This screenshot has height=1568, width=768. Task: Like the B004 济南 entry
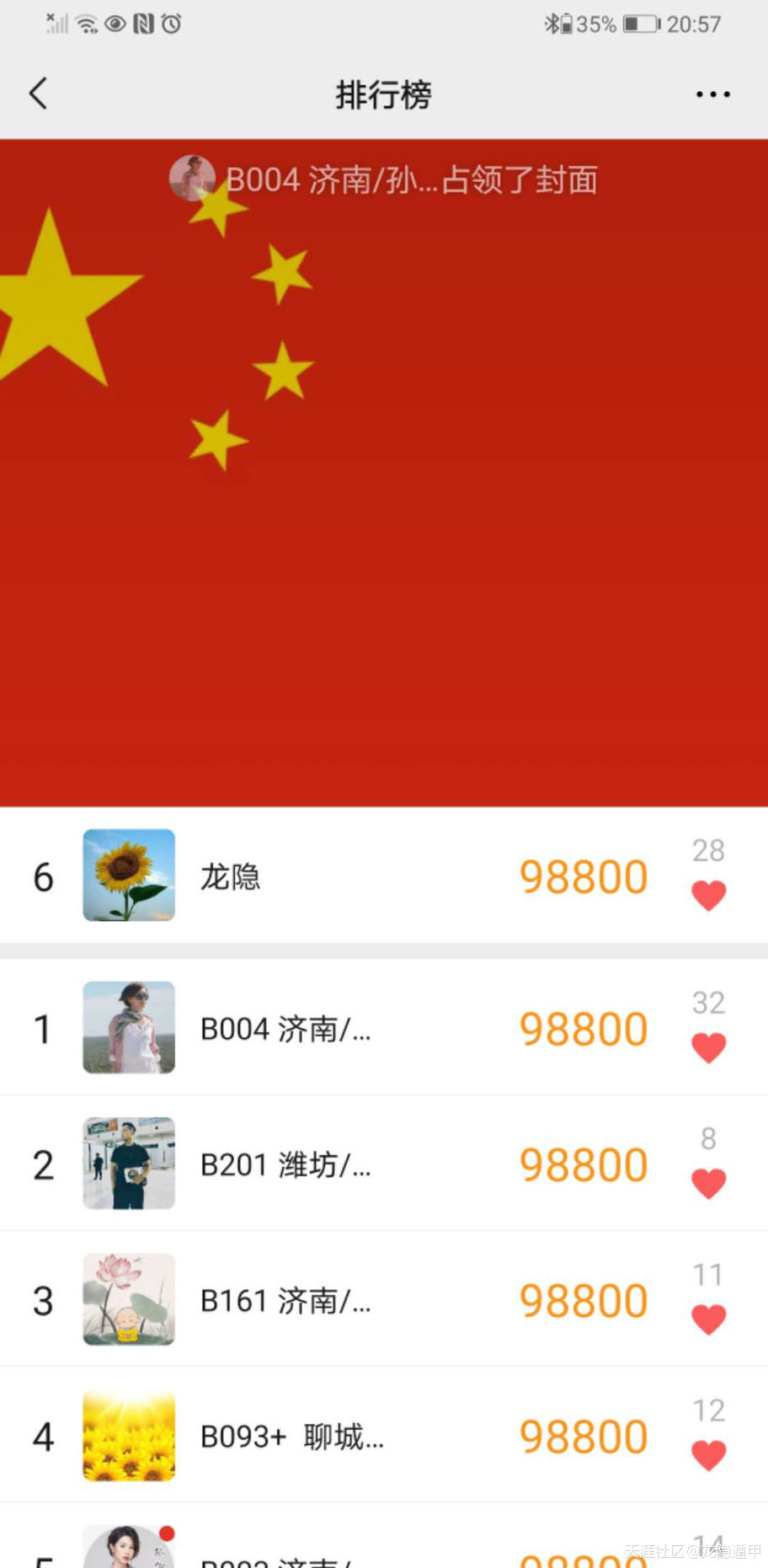pos(708,1047)
